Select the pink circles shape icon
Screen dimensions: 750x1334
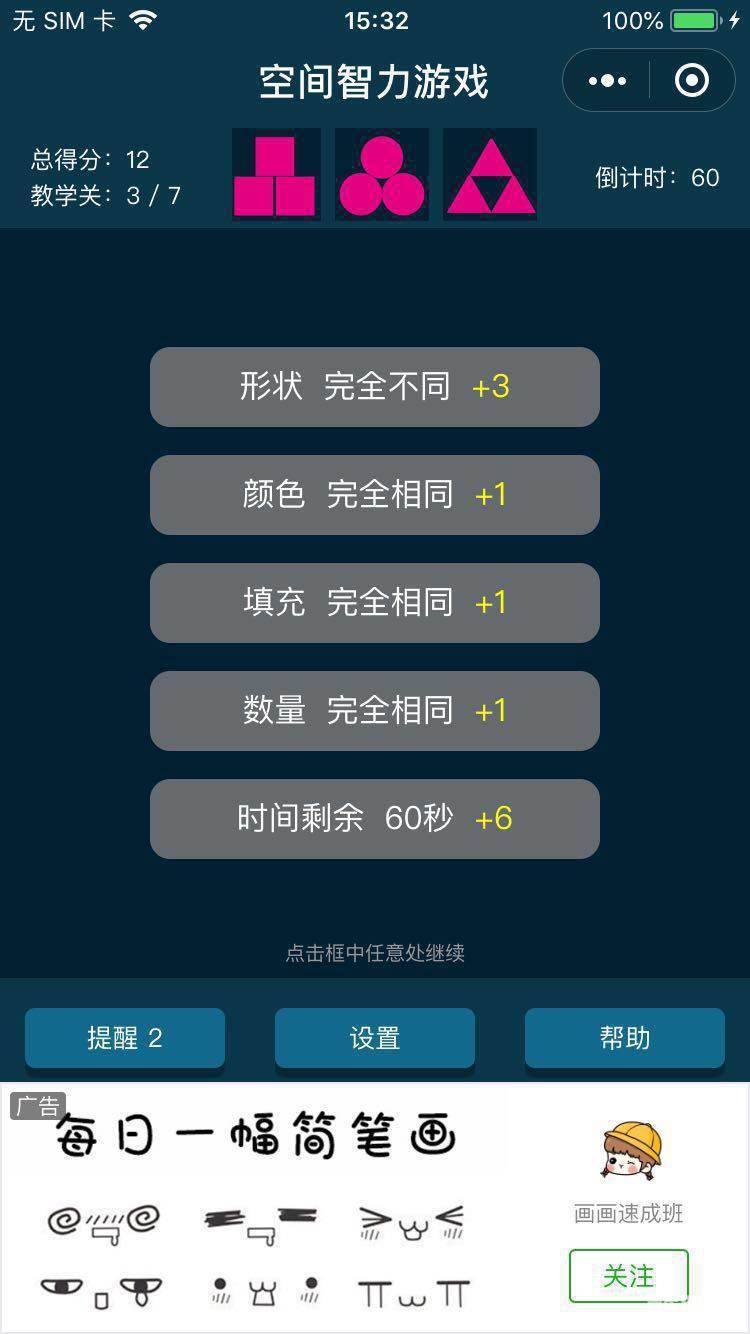(382, 173)
